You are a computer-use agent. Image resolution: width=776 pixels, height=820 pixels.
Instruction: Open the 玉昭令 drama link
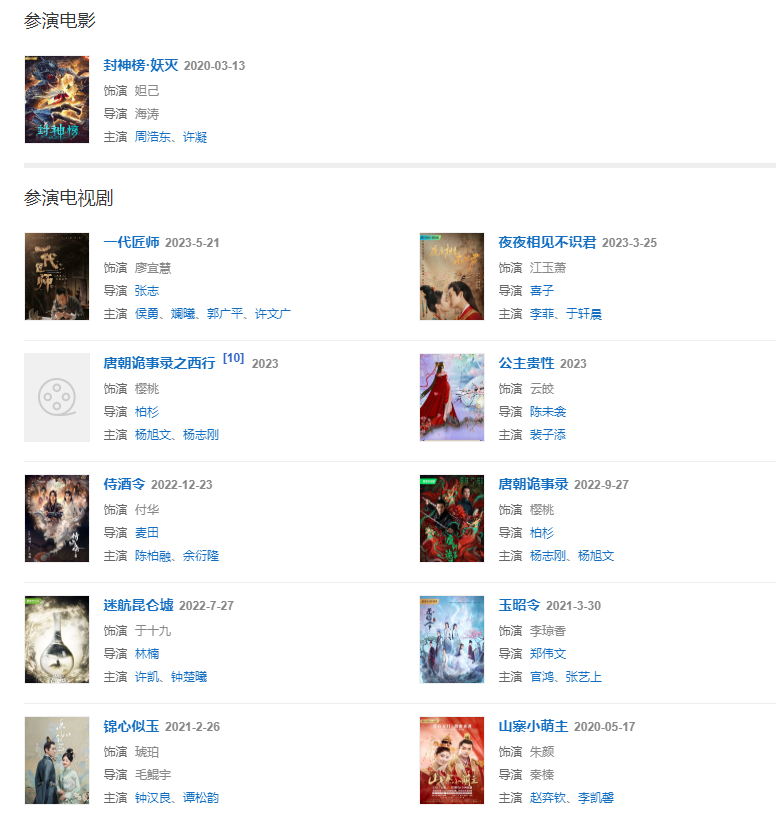(x=519, y=605)
